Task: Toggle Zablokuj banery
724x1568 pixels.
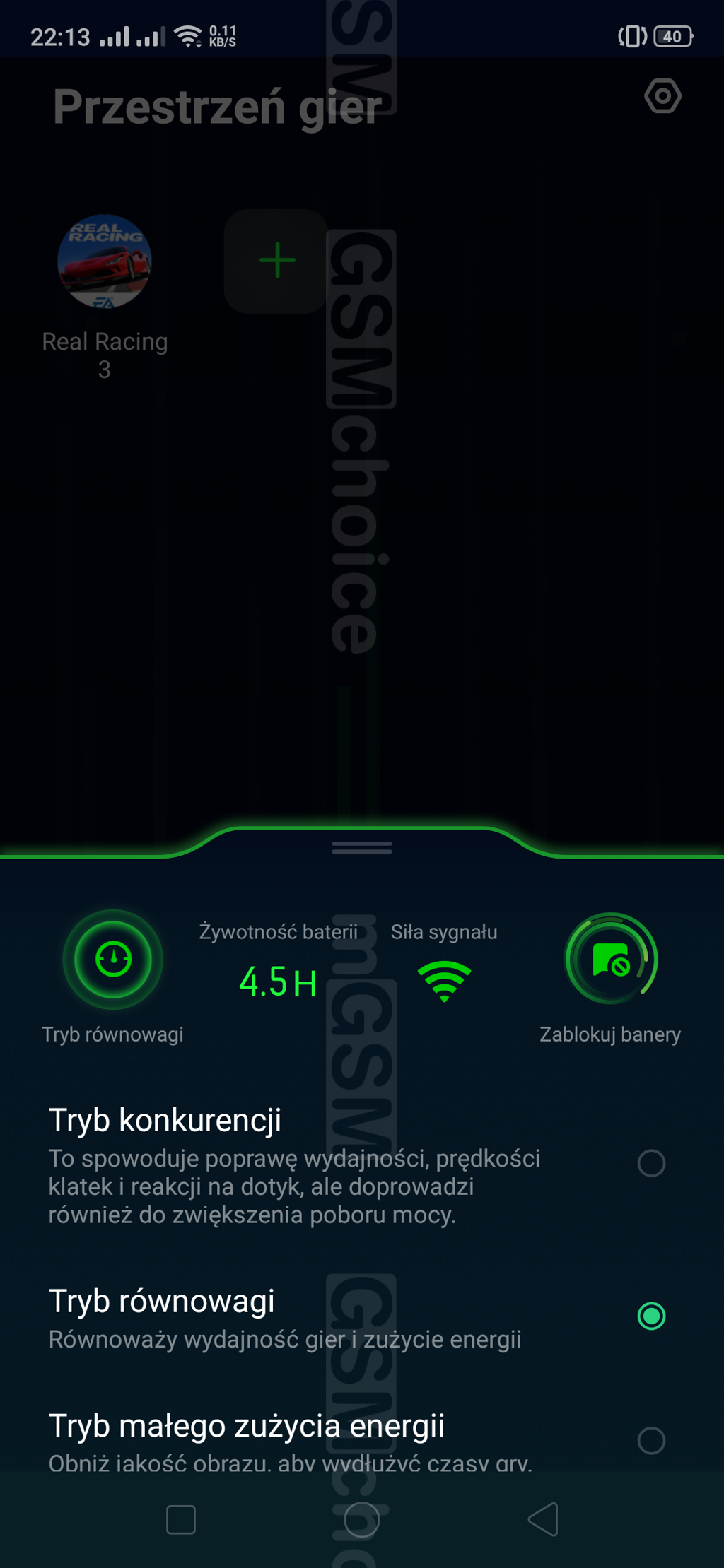Action: pos(611,960)
